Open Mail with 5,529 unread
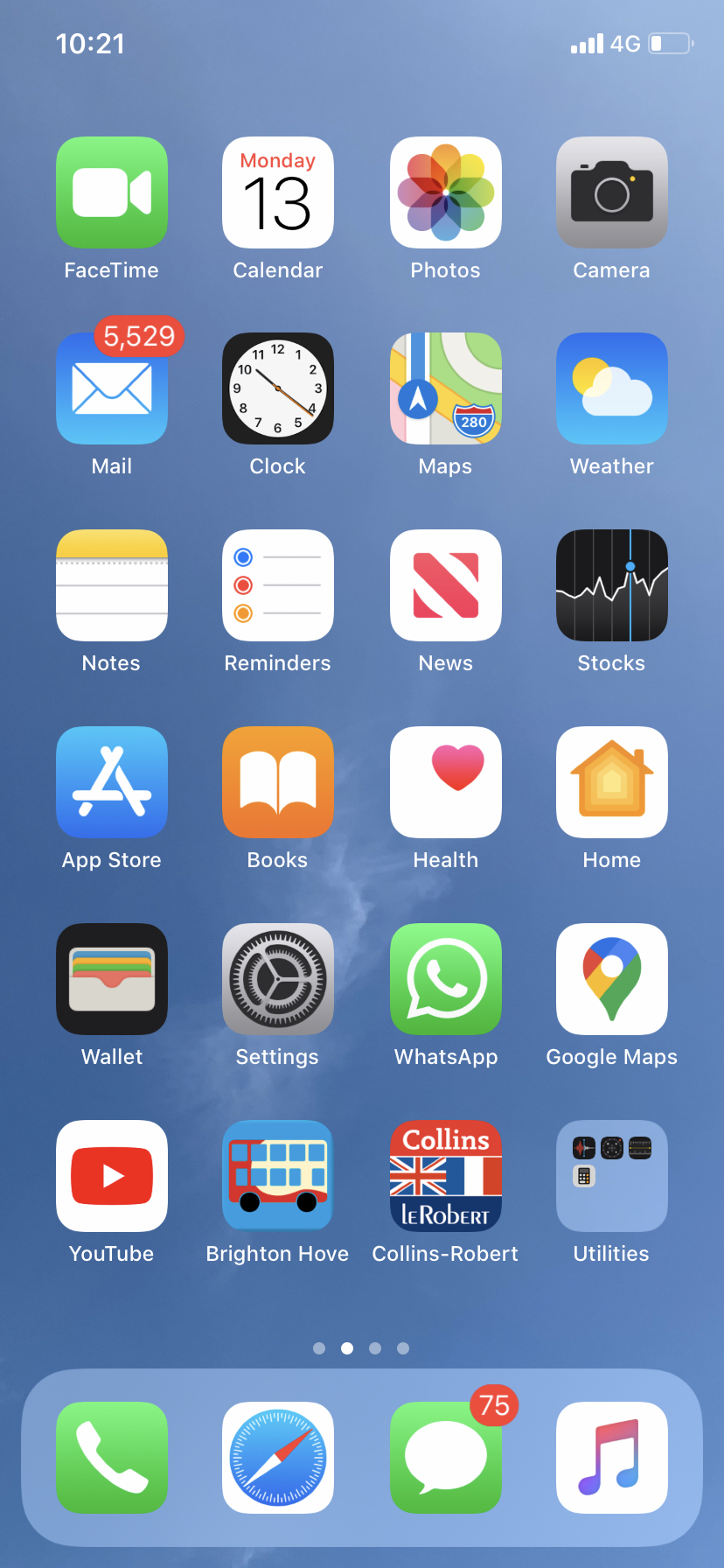724x1568 pixels. (112, 388)
